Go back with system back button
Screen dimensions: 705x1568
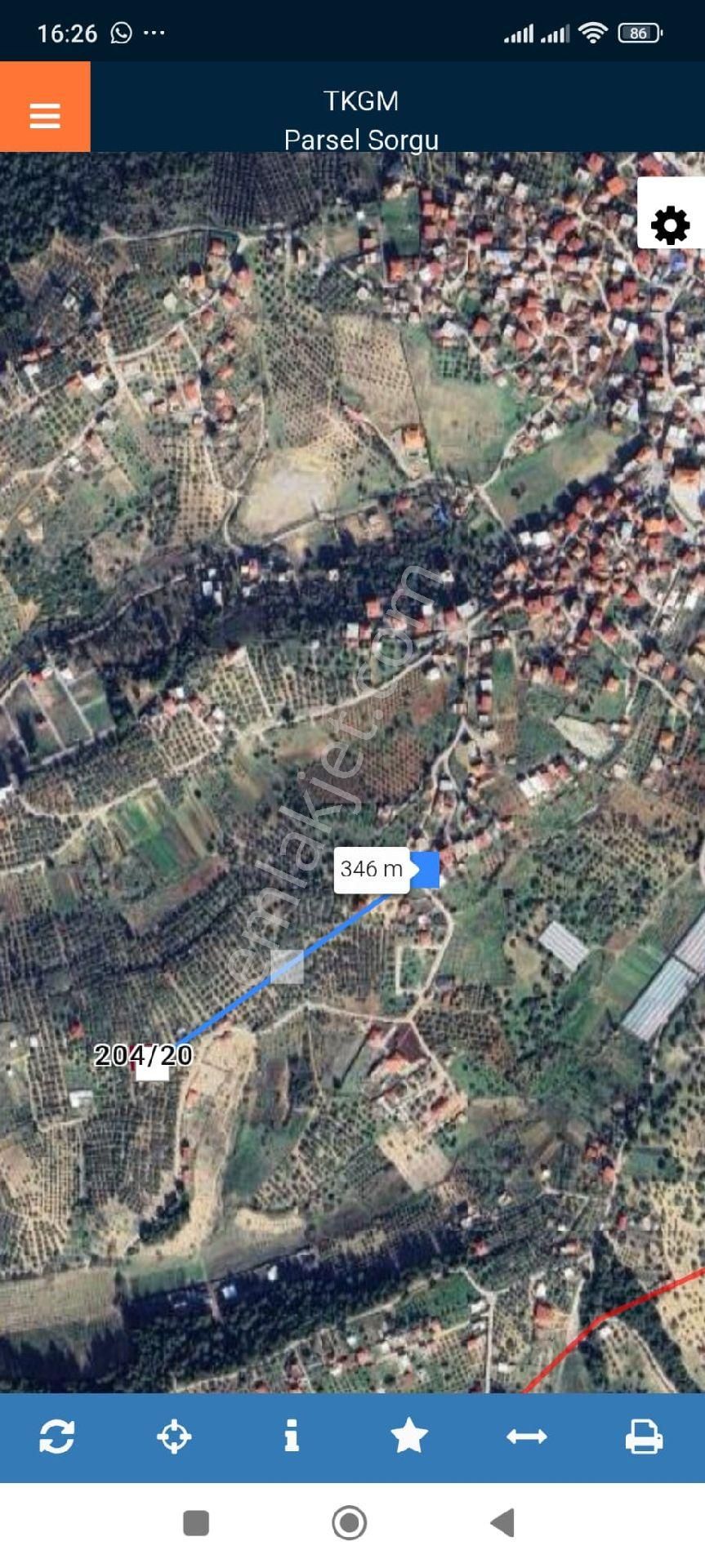502,1523
